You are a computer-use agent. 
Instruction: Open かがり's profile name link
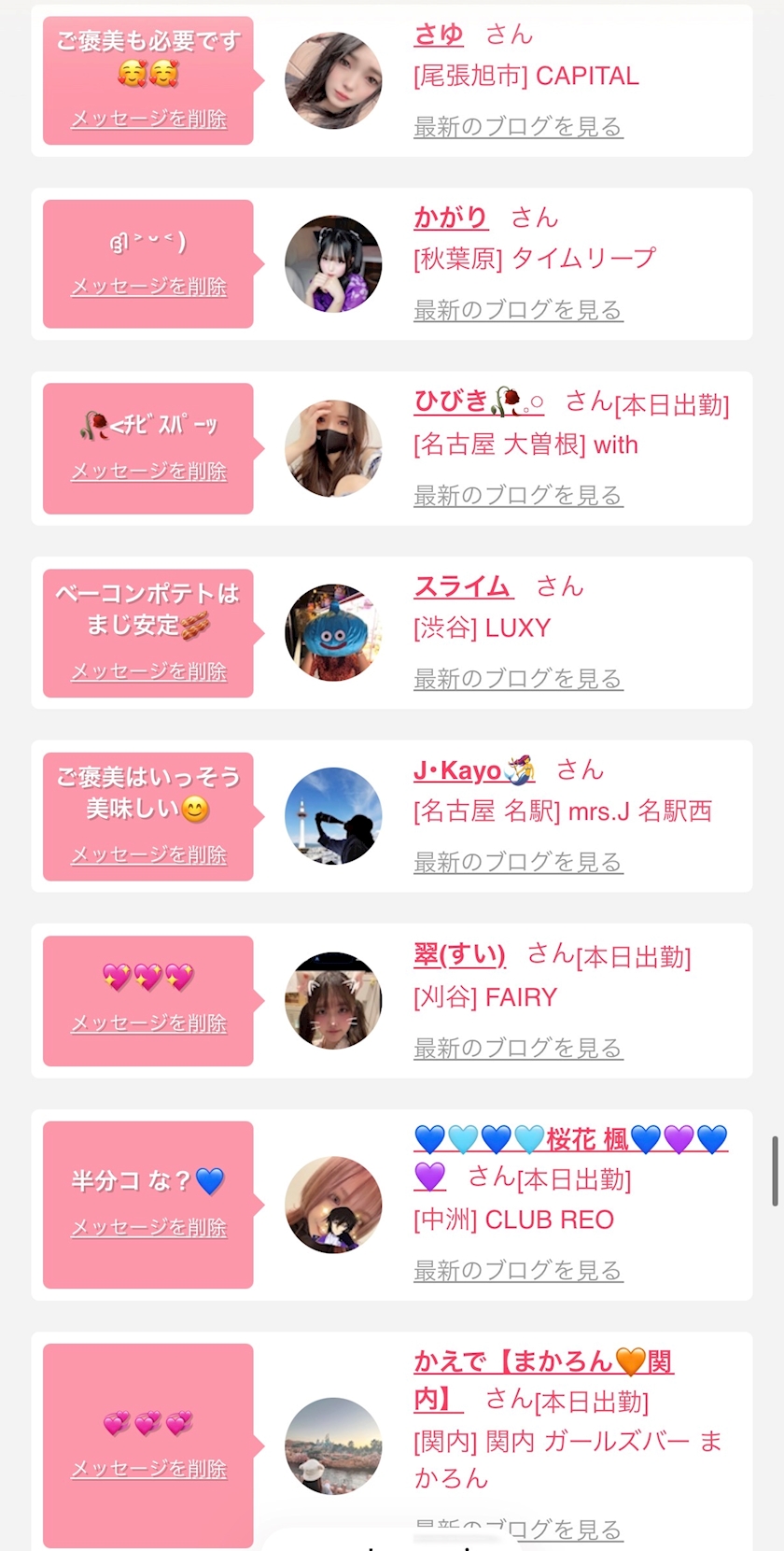451,218
